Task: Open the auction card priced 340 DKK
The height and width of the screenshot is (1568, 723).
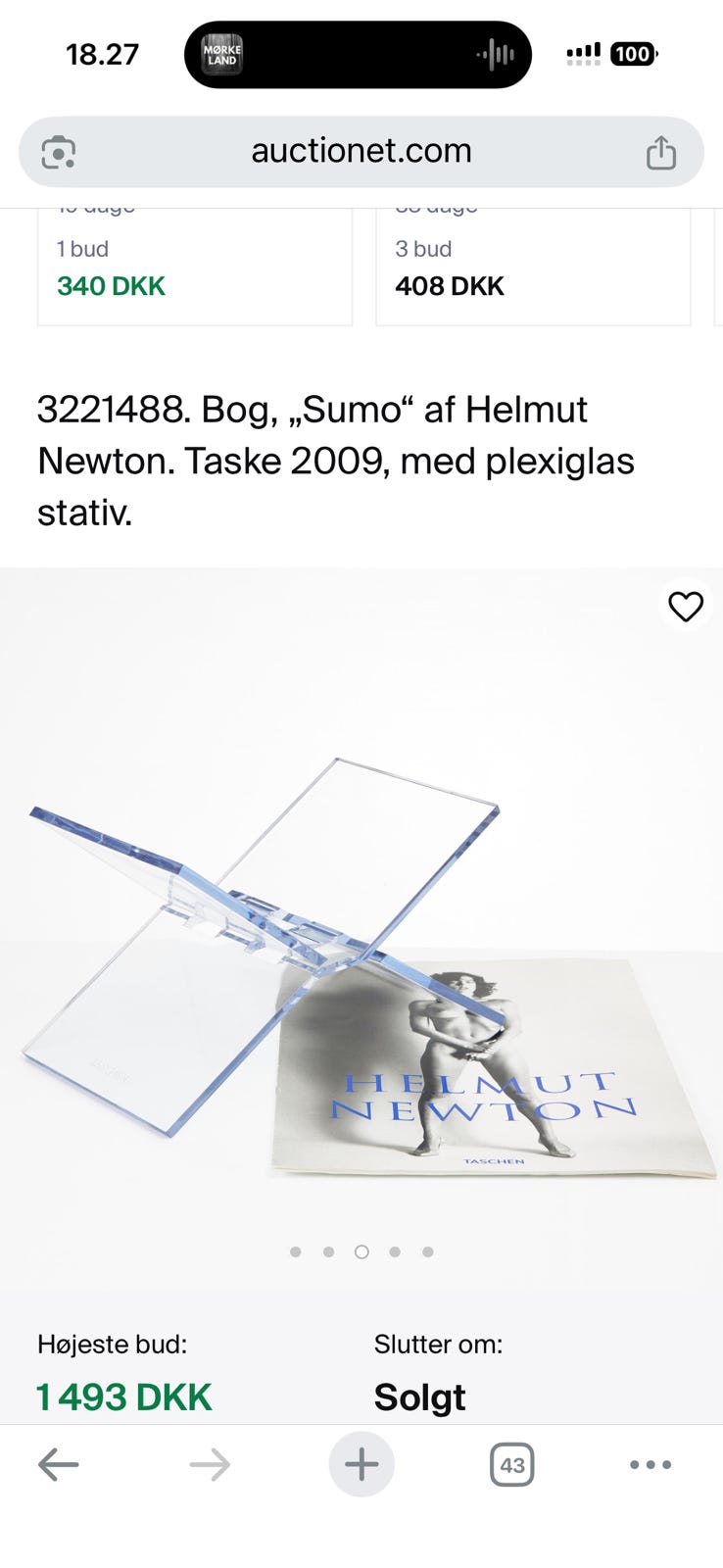Action: click(x=195, y=267)
